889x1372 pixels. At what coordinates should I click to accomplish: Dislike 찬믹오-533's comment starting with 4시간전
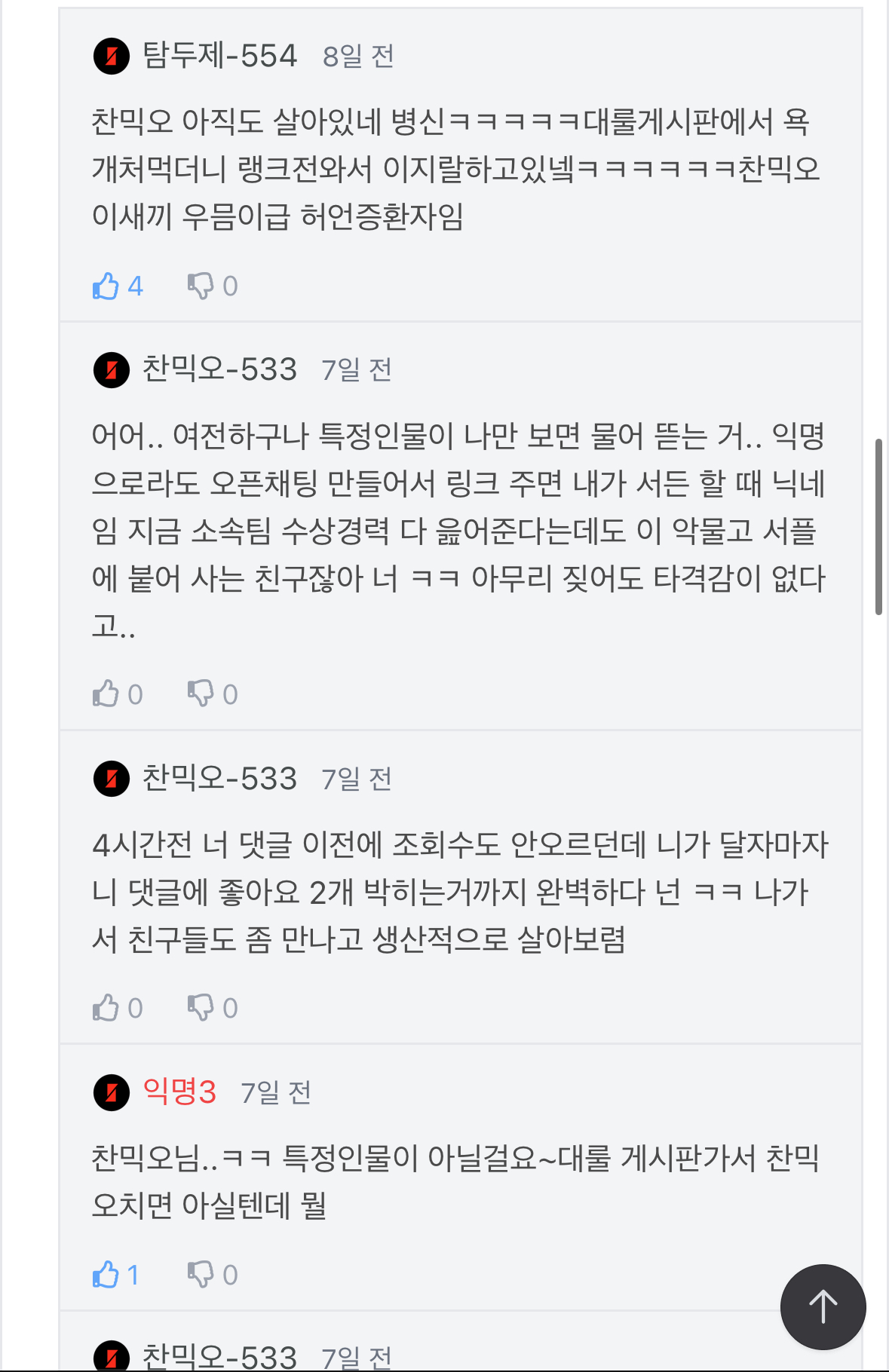(201, 1007)
